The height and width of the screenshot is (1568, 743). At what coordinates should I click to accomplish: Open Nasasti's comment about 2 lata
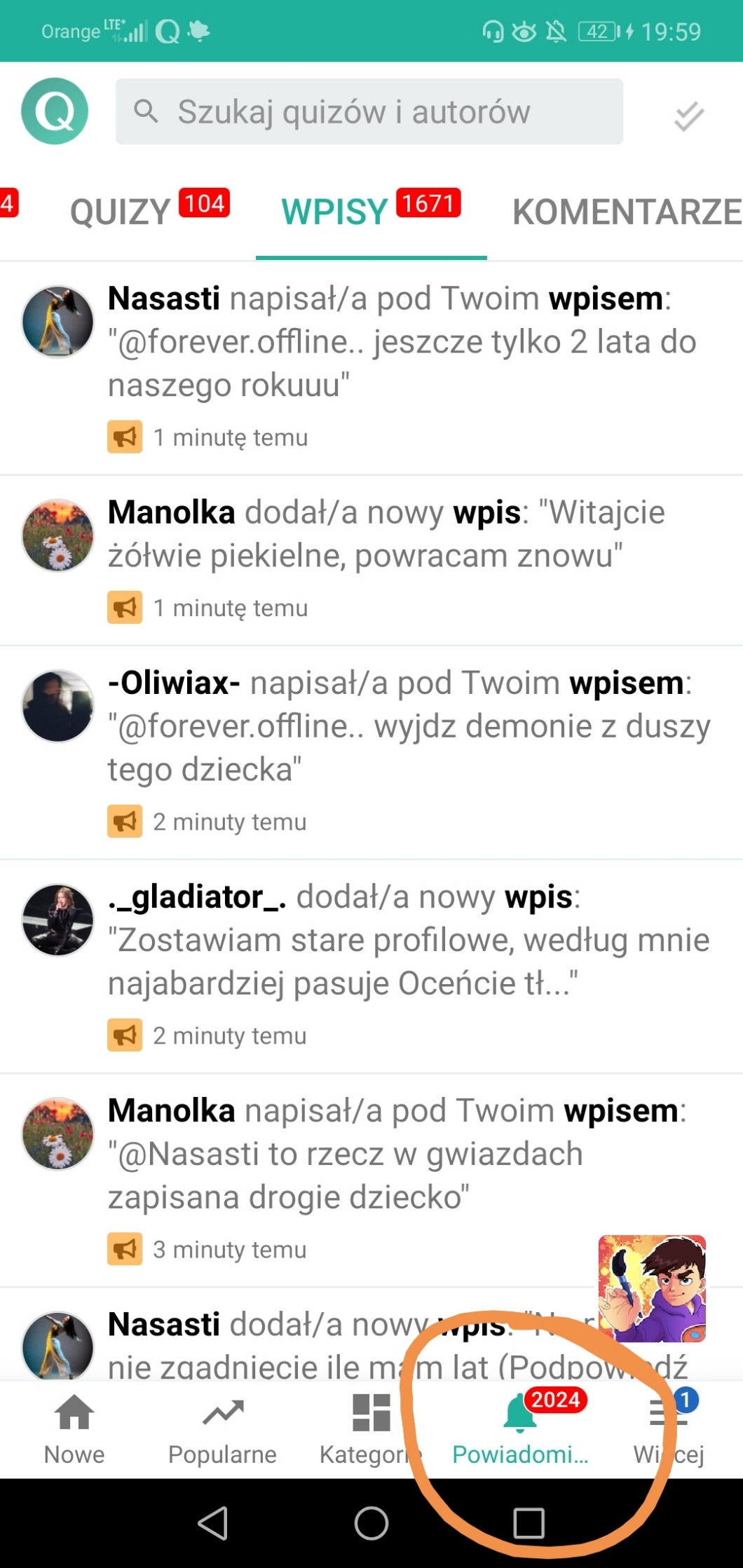(x=402, y=342)
